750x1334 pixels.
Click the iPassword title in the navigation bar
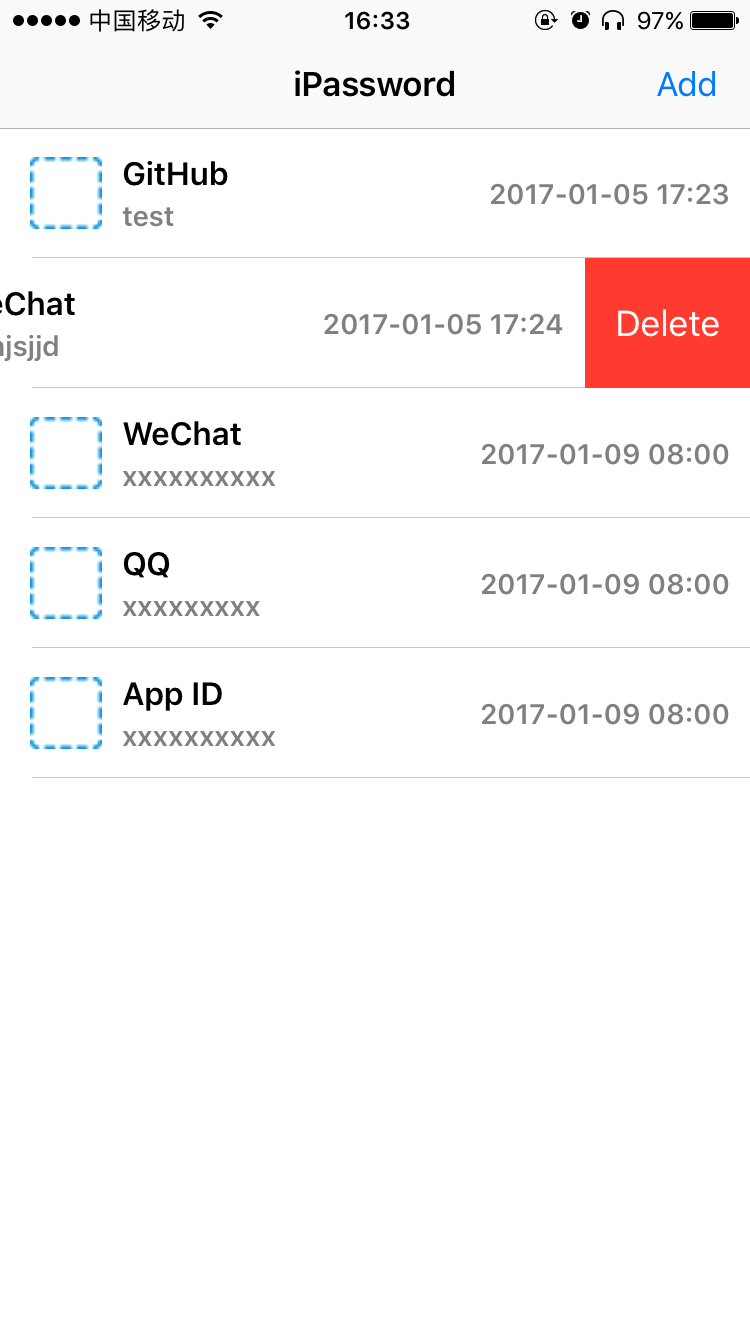(375, 84)
